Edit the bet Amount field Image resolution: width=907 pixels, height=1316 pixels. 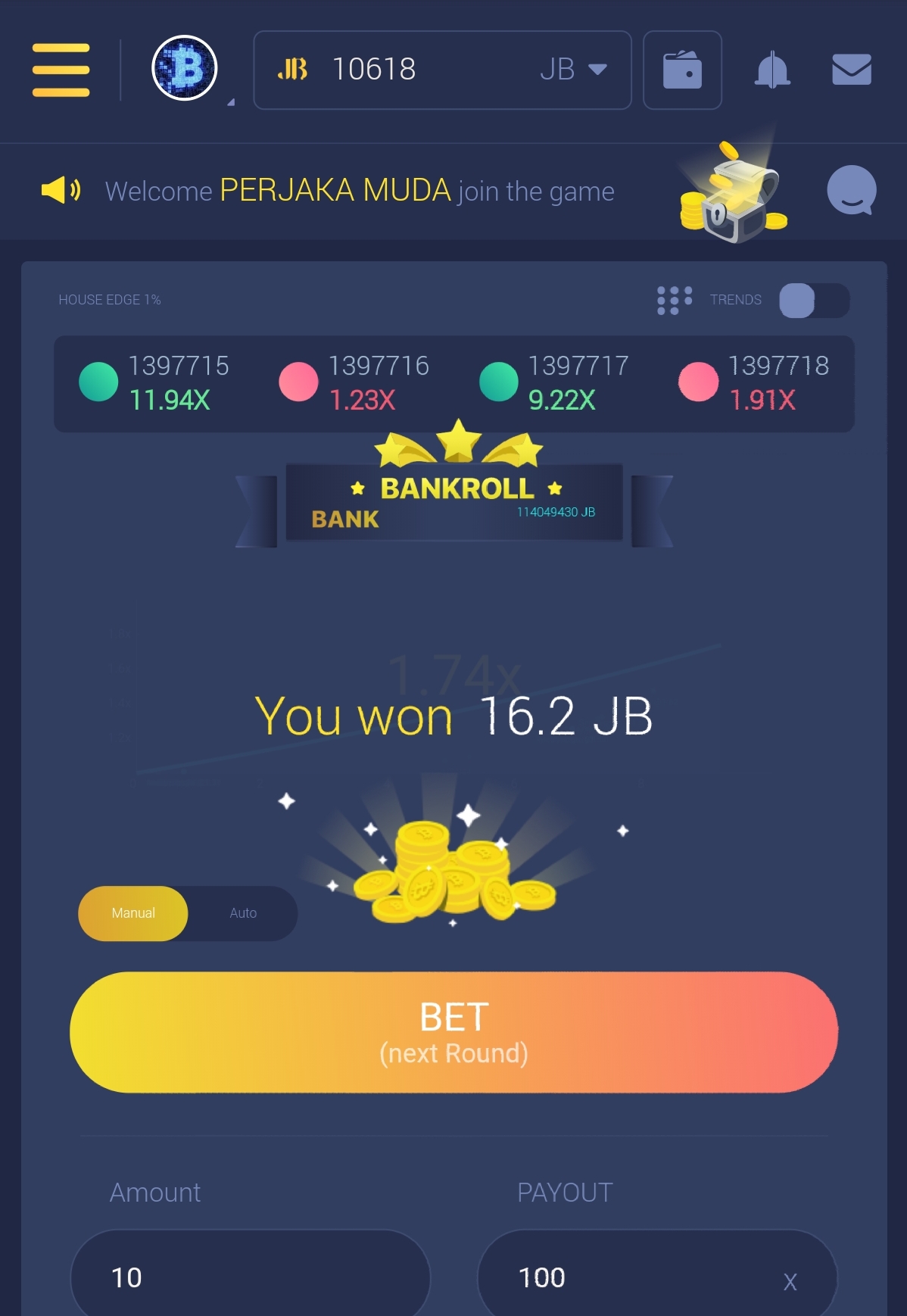tap(250, 1277)
